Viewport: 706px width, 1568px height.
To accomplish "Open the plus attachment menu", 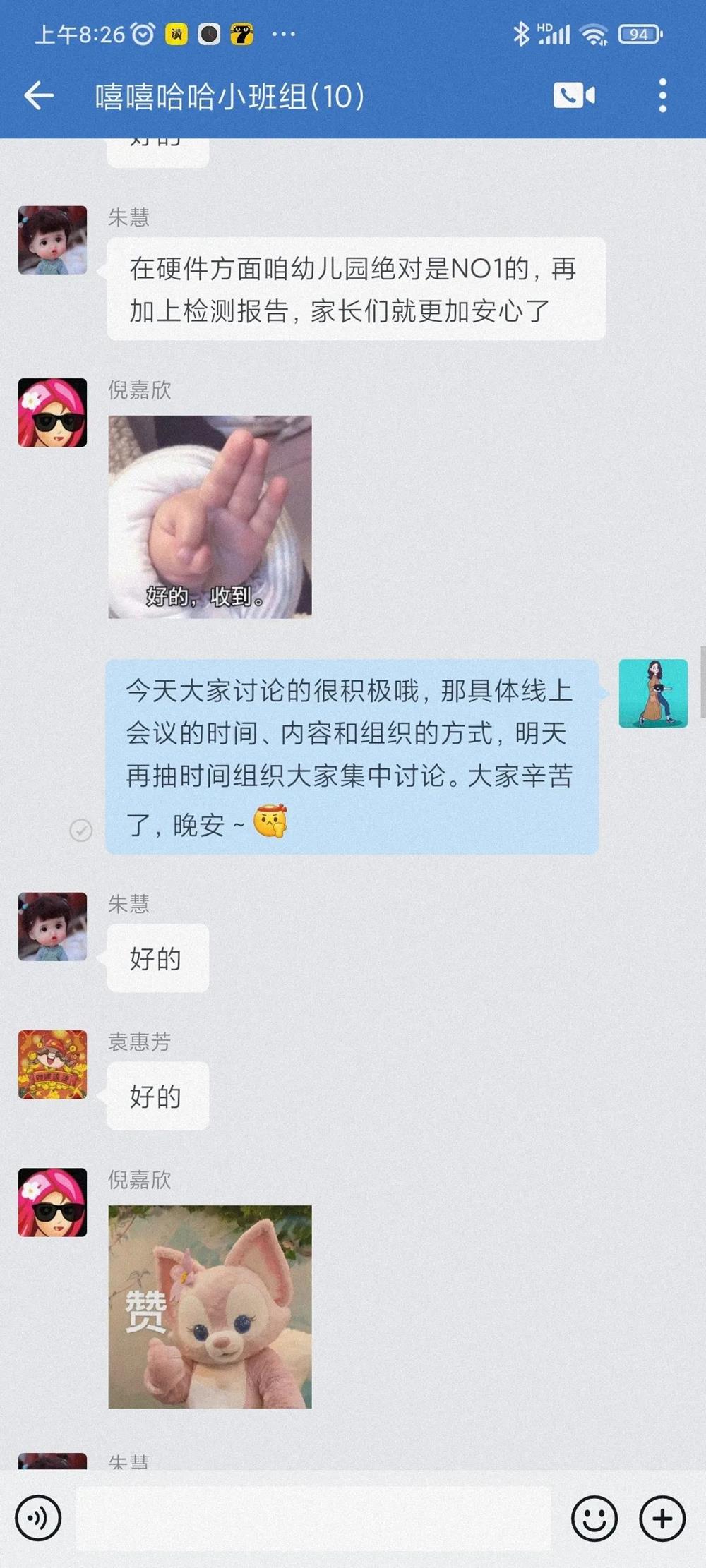I will point(662,1518).
